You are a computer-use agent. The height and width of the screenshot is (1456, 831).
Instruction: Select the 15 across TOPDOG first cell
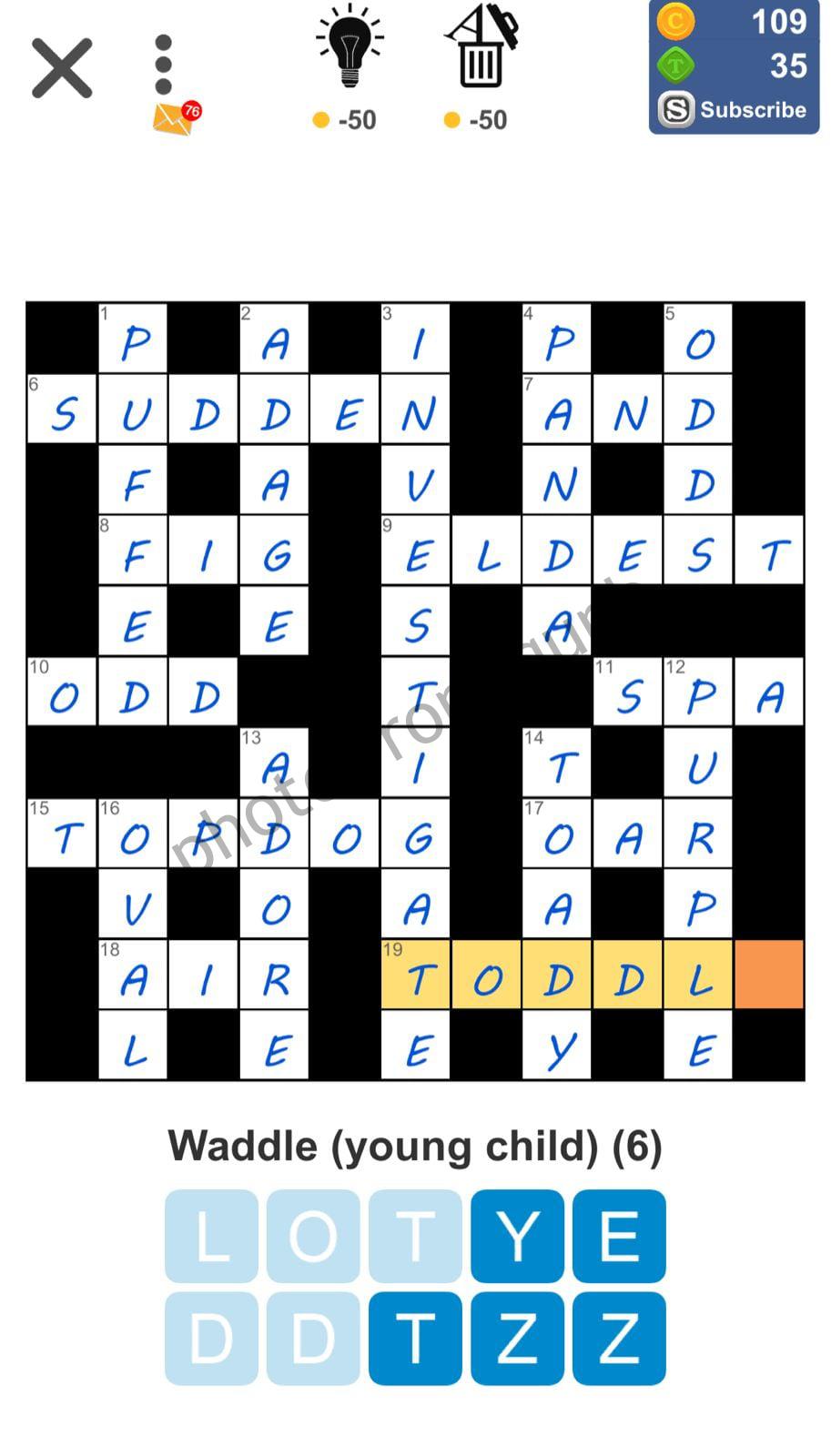click(62, 834)
